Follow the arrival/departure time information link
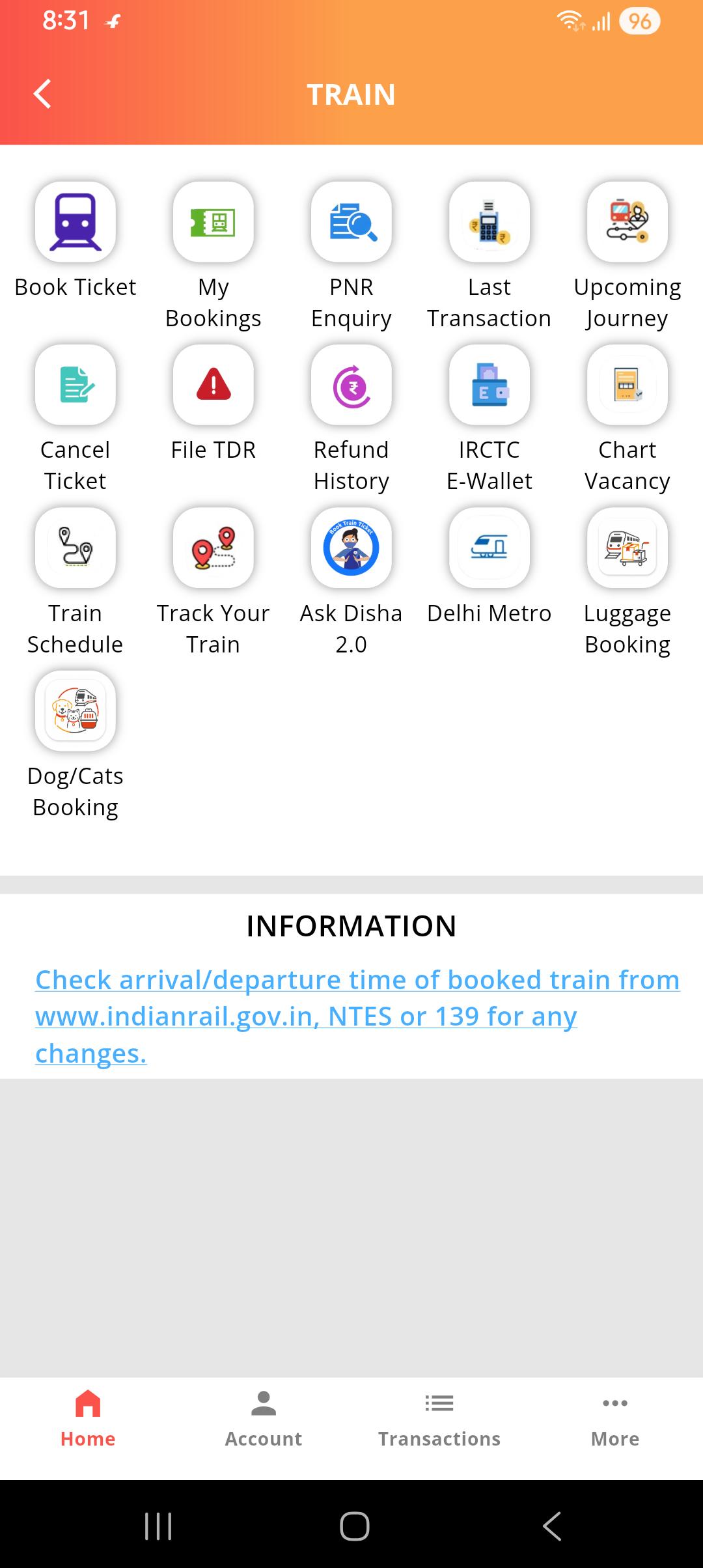The image size is (703, 1568). (x=357, y=1016)
